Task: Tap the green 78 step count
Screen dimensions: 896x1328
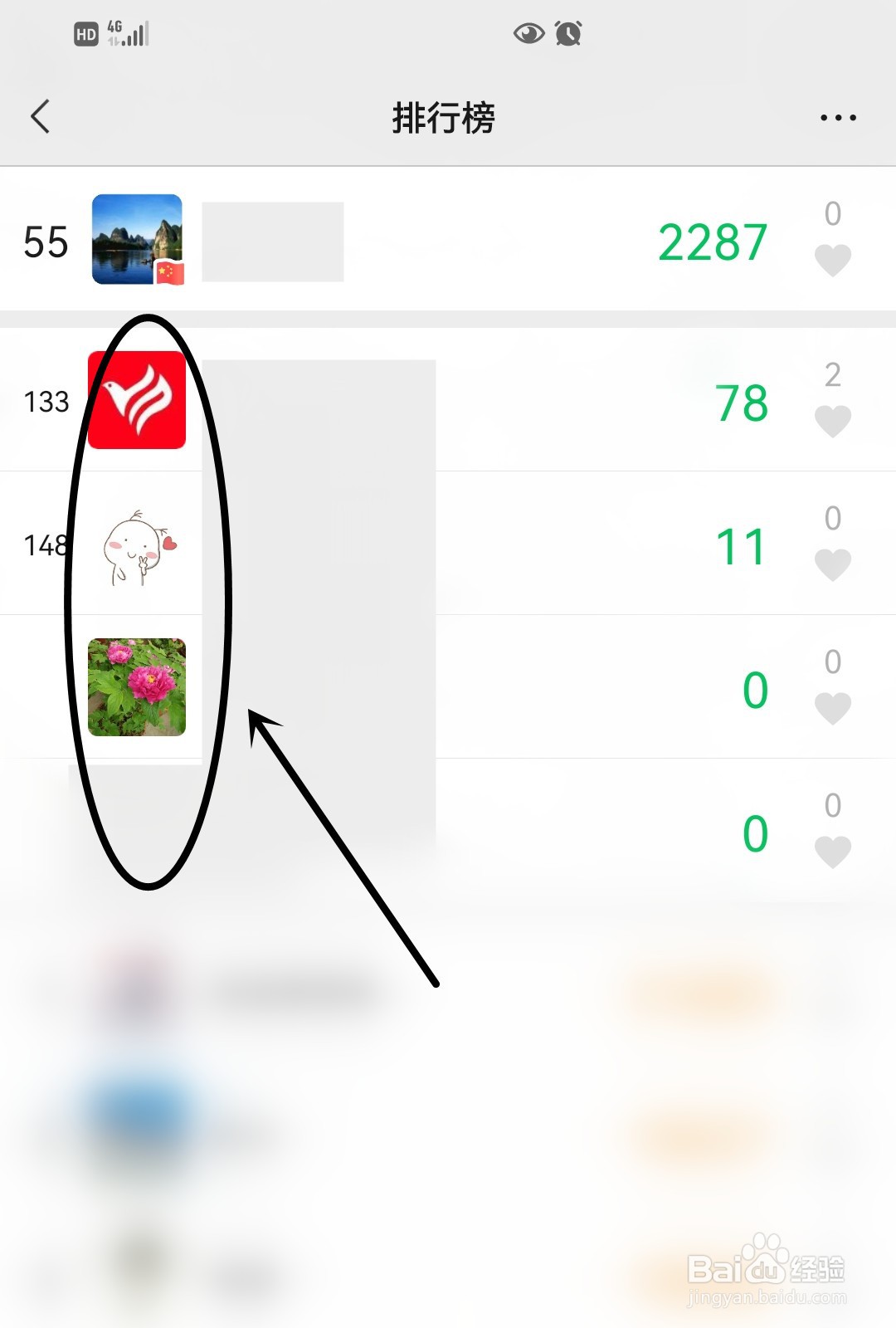Action: pyautogui.click(x=743, y=402)
